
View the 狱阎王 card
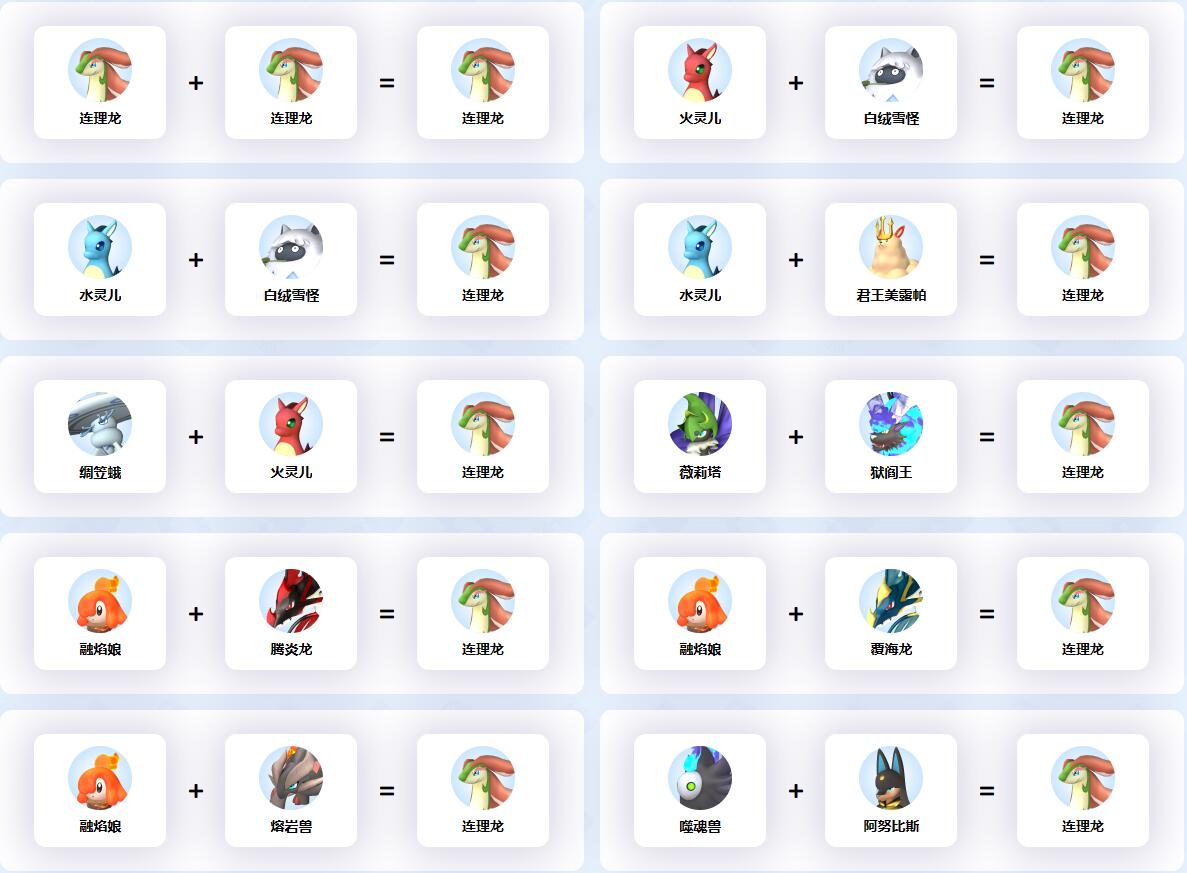tap(890, 436)
